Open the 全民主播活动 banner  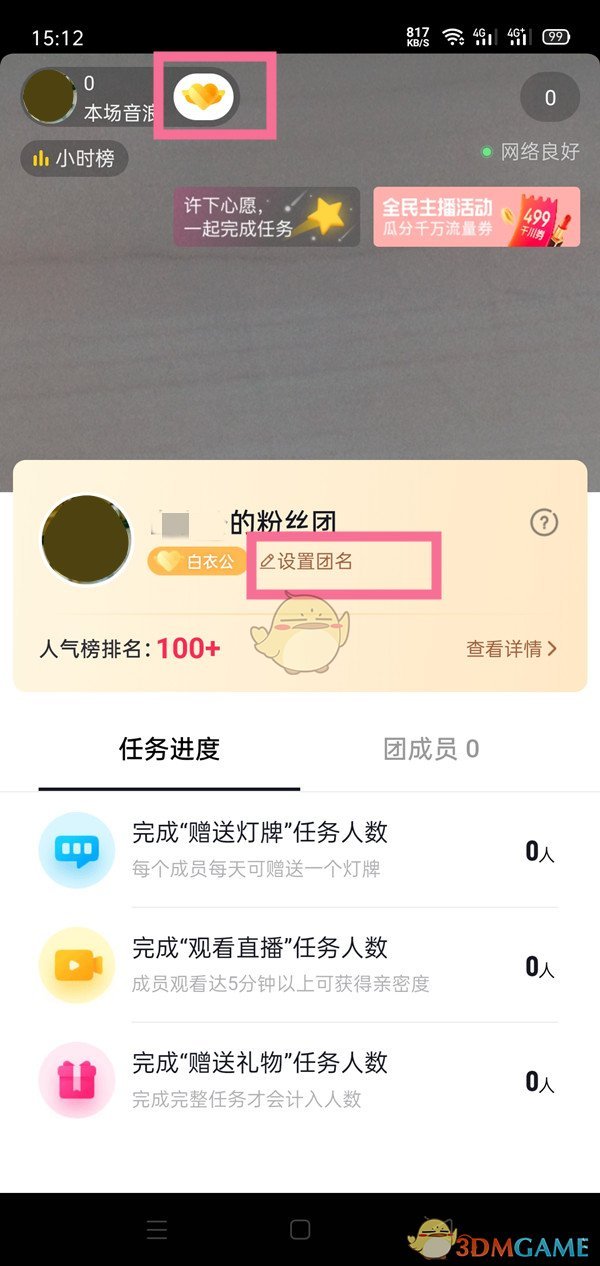coord(476,217)
